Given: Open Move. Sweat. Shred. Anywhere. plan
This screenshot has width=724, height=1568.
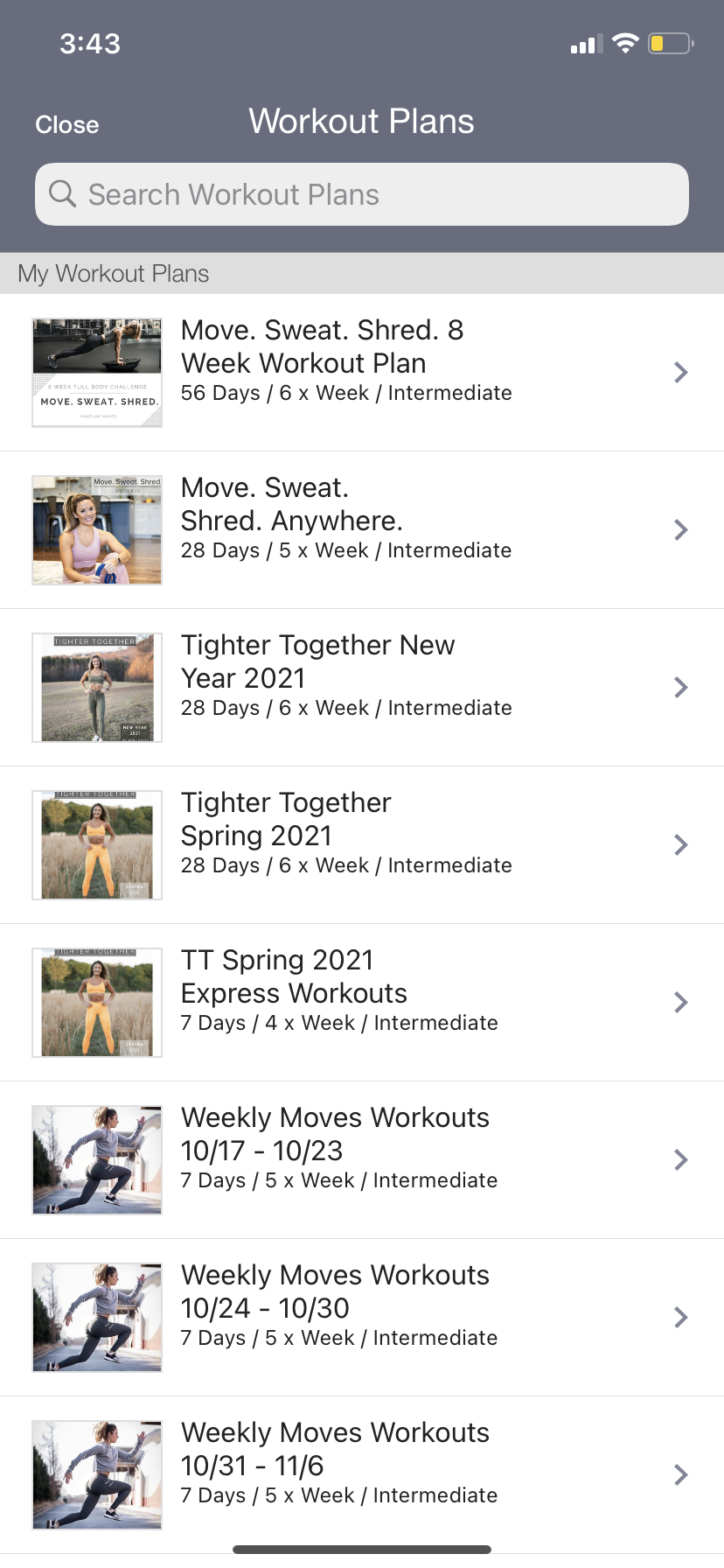Looking at the screenshot, I should 362,530.
